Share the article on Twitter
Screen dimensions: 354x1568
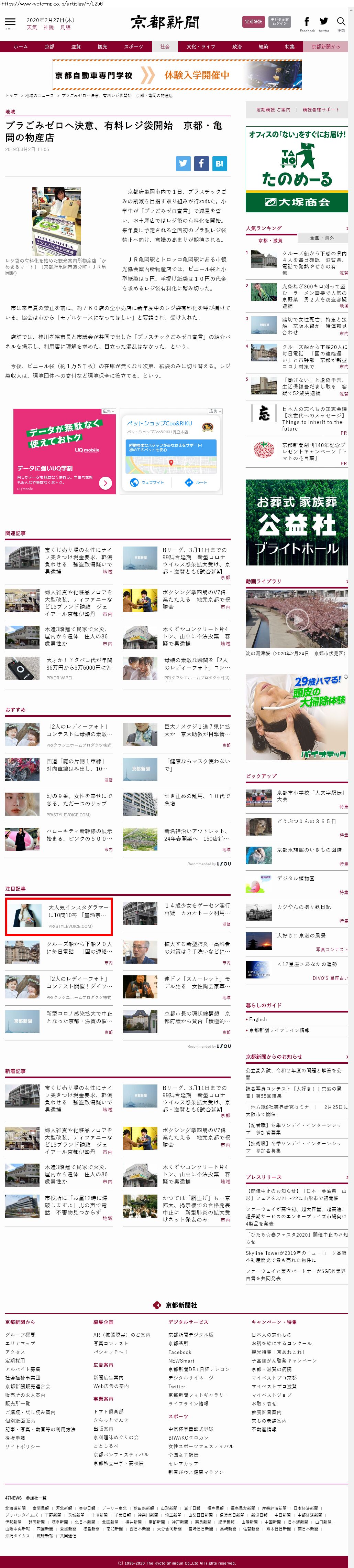tap(183, 163)
